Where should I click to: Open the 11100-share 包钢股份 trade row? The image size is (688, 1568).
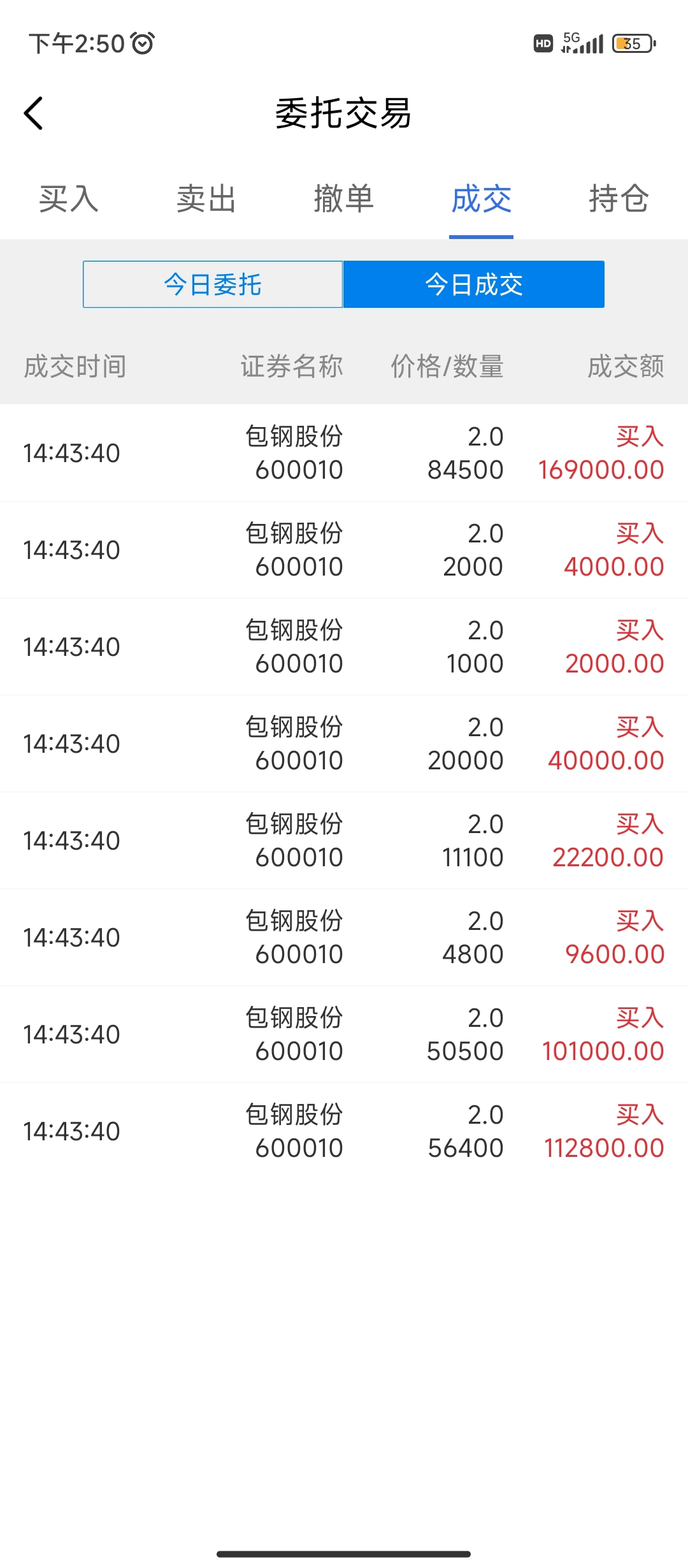[344, 841]
